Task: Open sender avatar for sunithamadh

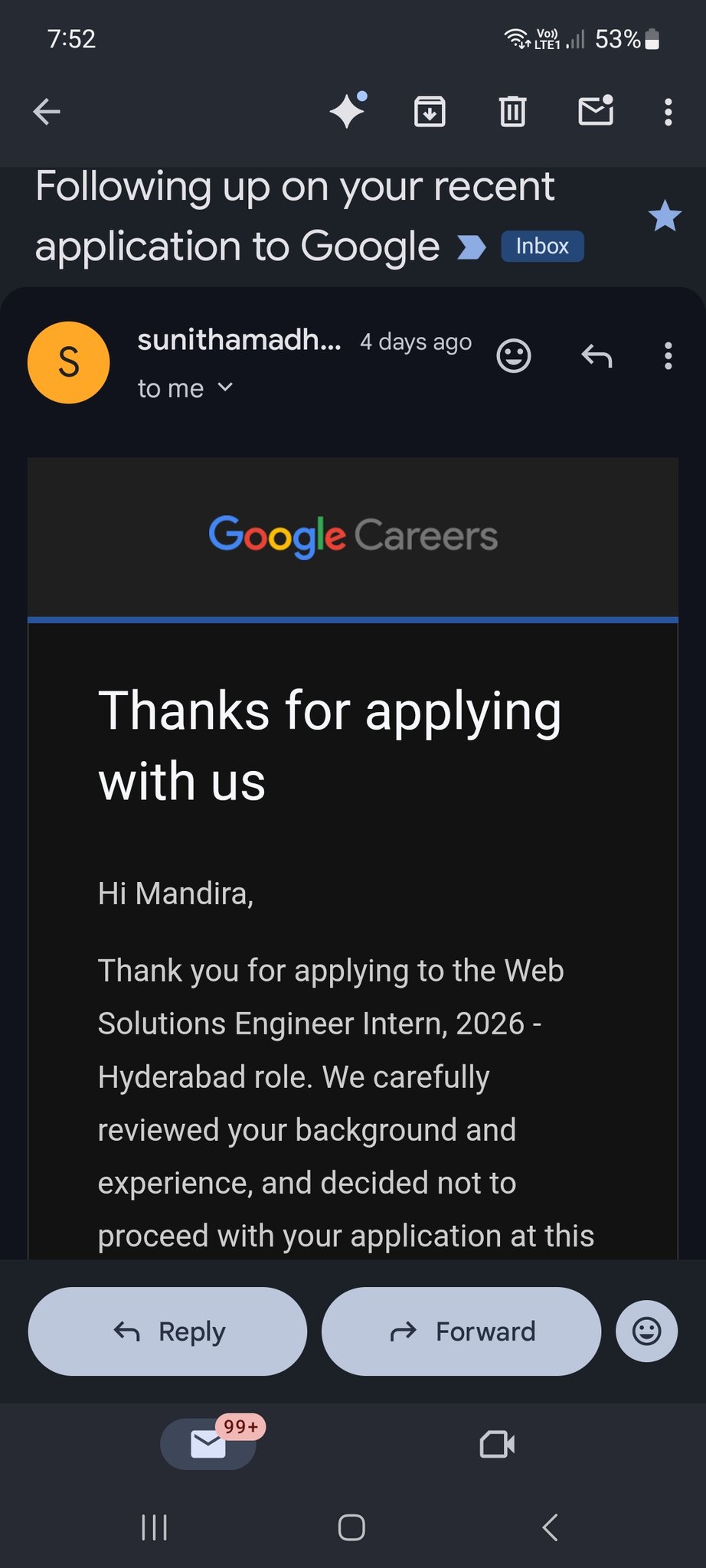Action: 69,362
